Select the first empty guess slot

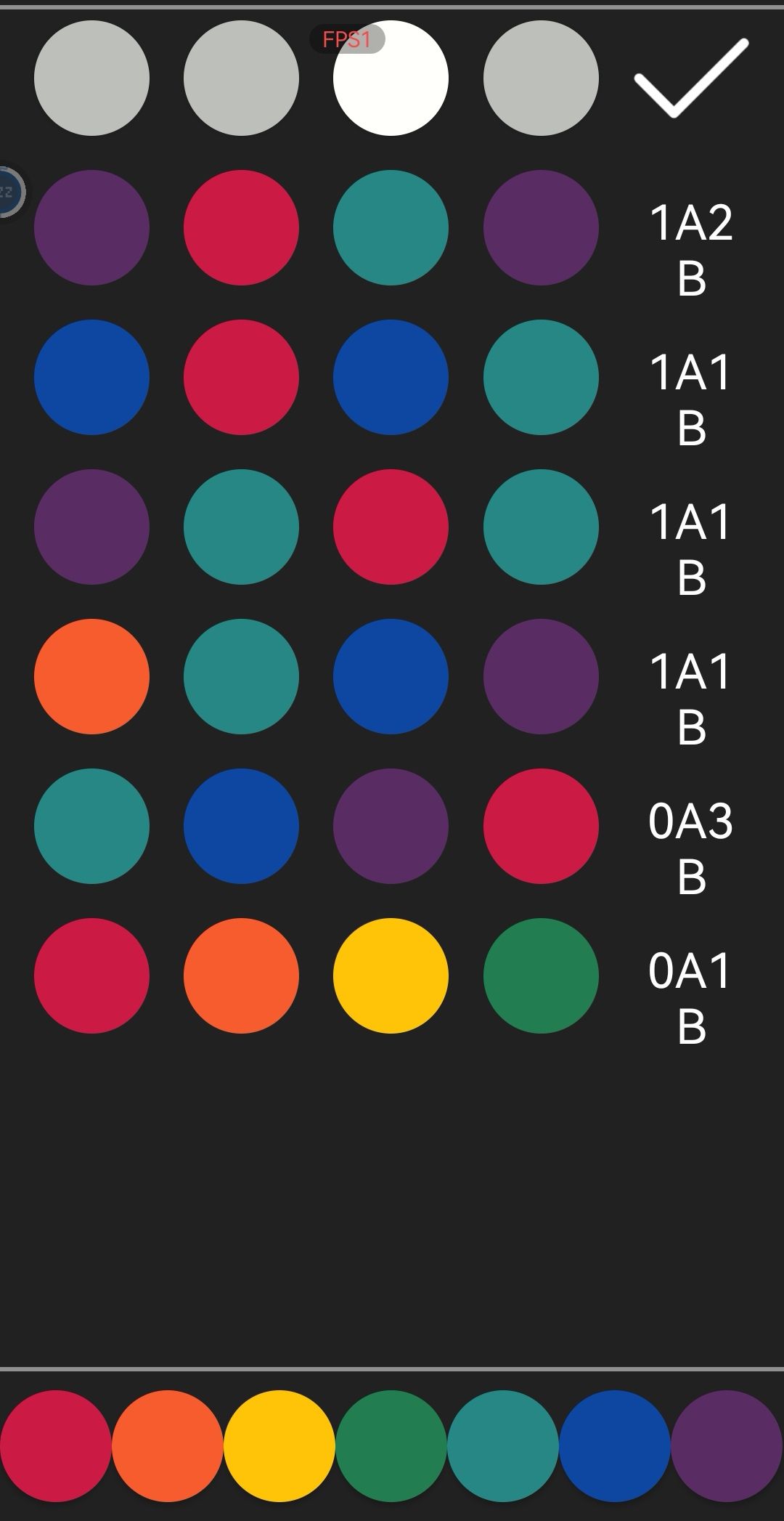(91, 78)
